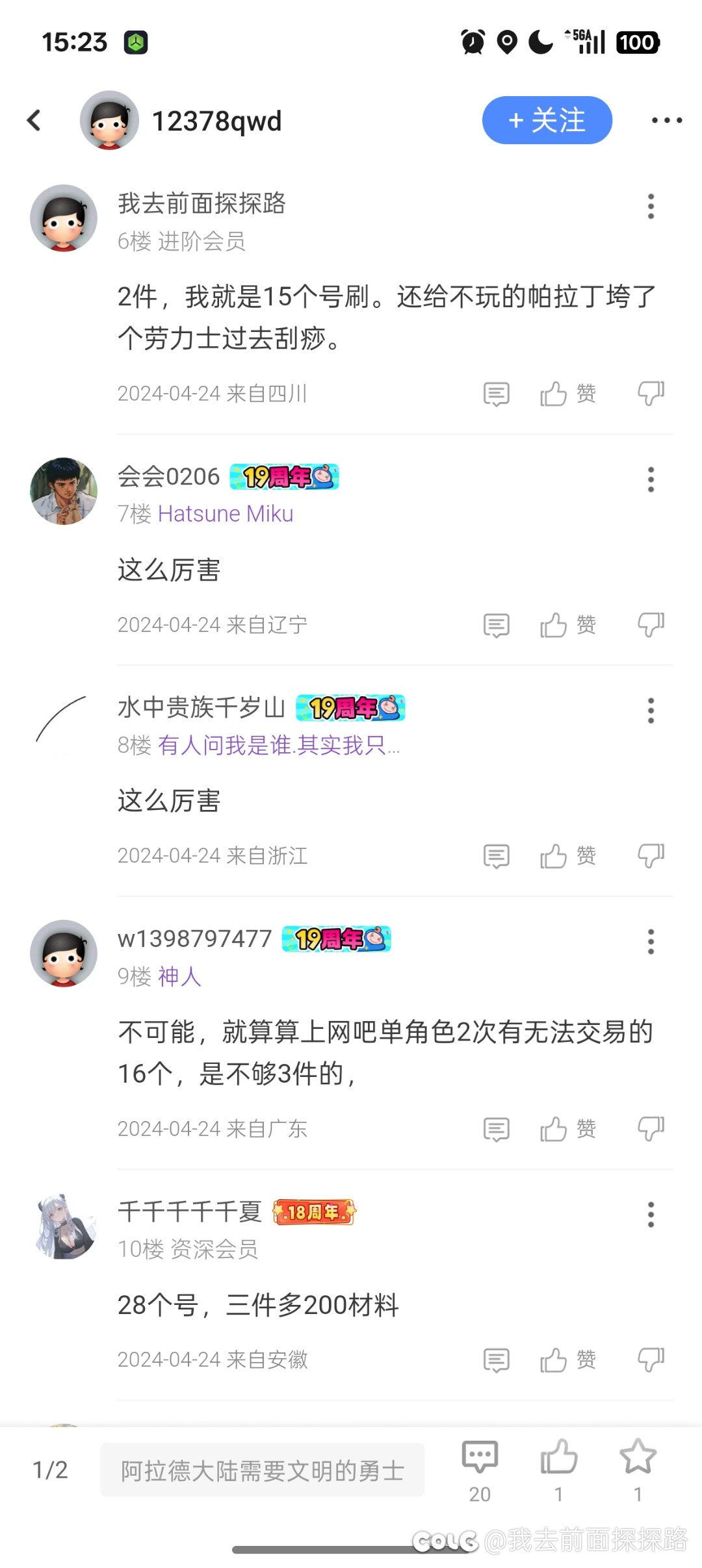Open 千千千千千夏's avatar profile
The width and height of the screenshot is (702, 1568).
64,1226
